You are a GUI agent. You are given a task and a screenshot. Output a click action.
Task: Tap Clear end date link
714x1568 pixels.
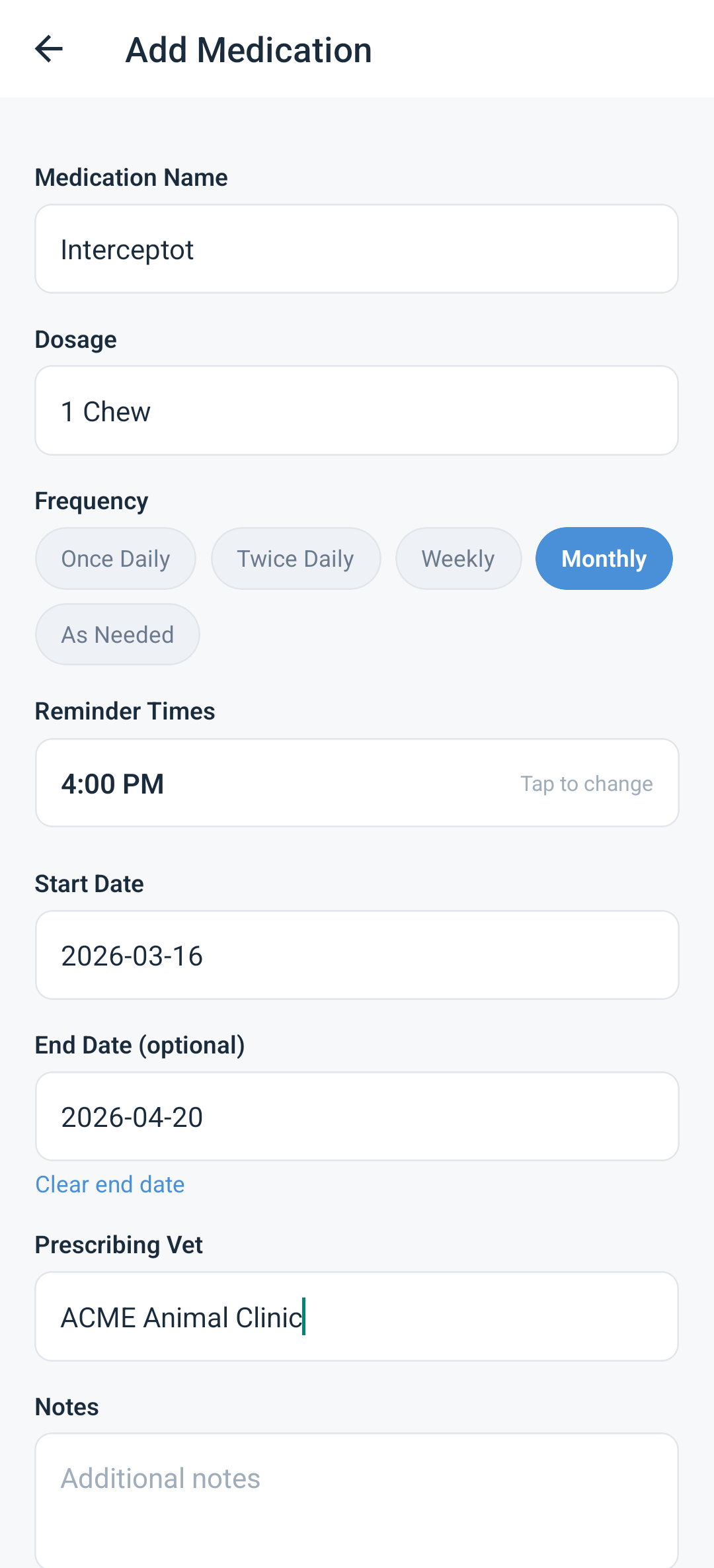tap(109, 1184)
